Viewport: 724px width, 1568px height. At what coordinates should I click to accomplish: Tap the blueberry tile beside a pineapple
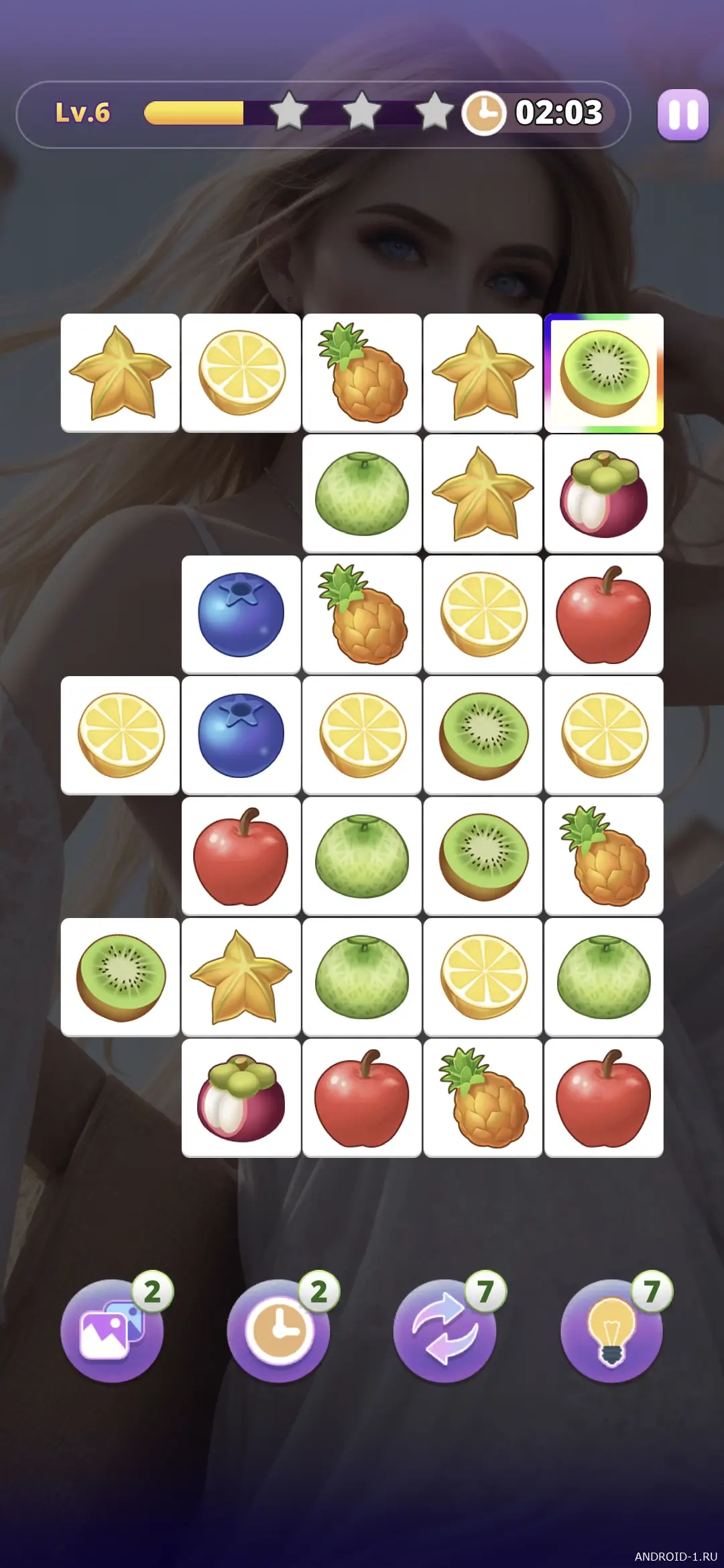tap(241, 614)
